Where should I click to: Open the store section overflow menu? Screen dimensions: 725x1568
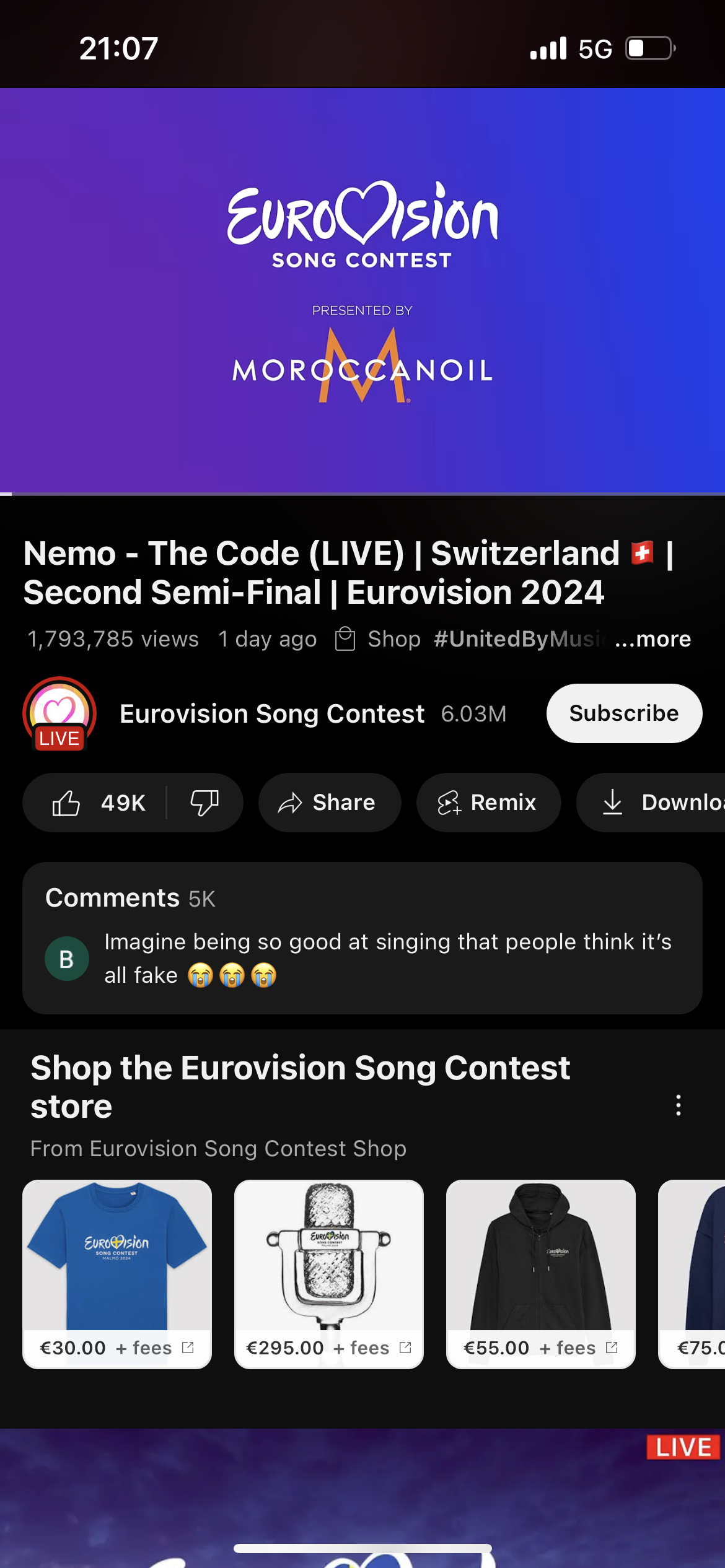(x=679, y=1105)
